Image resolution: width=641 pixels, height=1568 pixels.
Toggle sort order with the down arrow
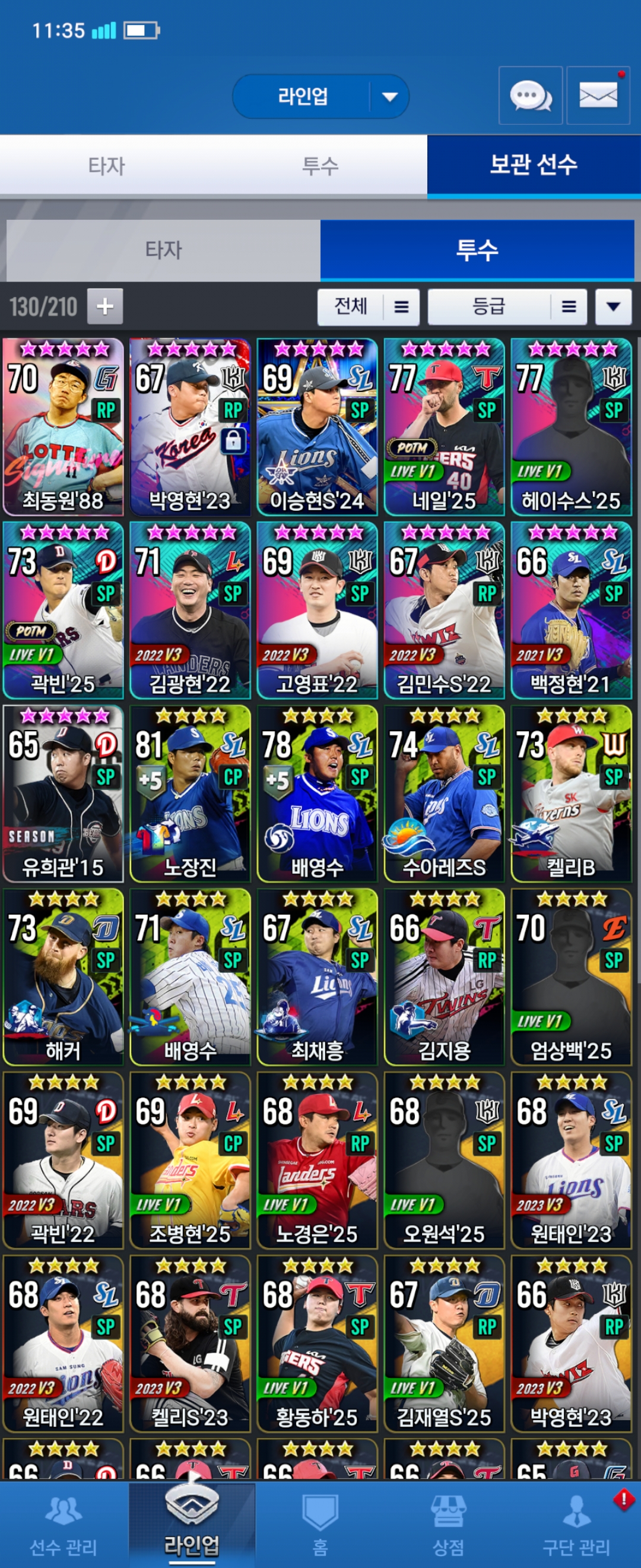(613, 306)
